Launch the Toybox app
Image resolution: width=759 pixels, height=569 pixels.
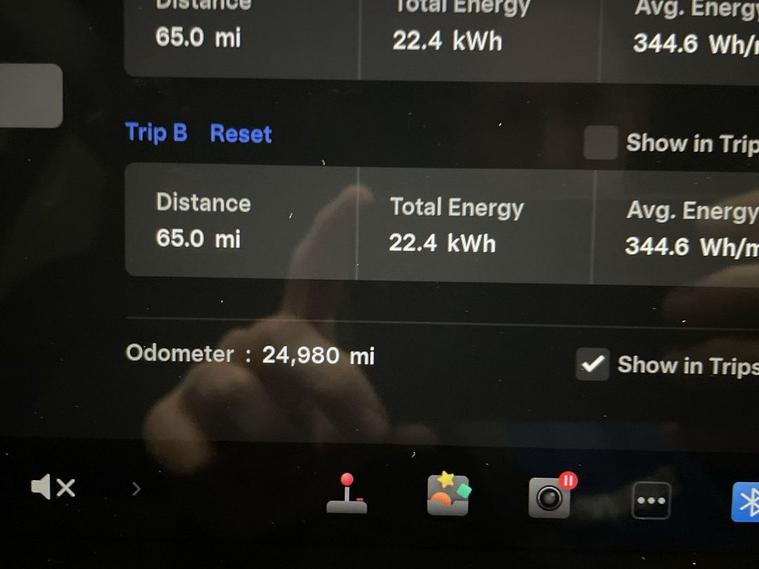[448, 494]
